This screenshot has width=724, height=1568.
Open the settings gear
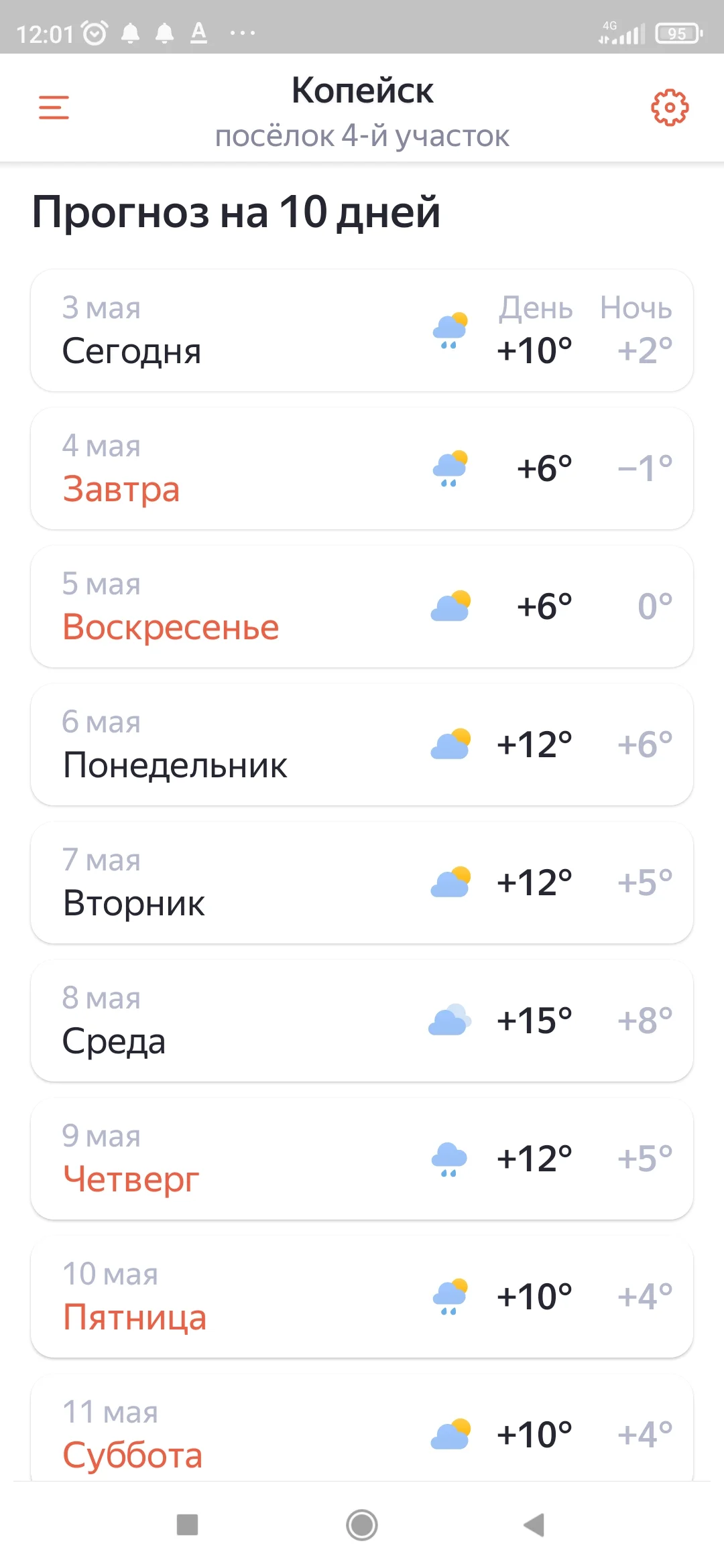coord(670,107)
